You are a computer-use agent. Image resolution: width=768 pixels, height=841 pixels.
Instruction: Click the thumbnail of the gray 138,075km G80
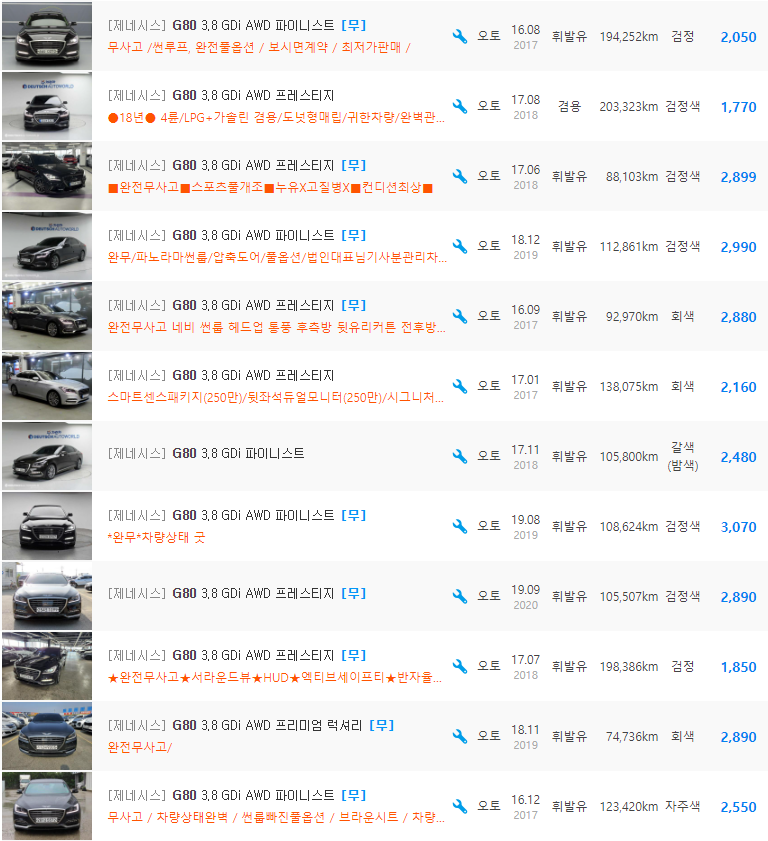tap(46, 385)
